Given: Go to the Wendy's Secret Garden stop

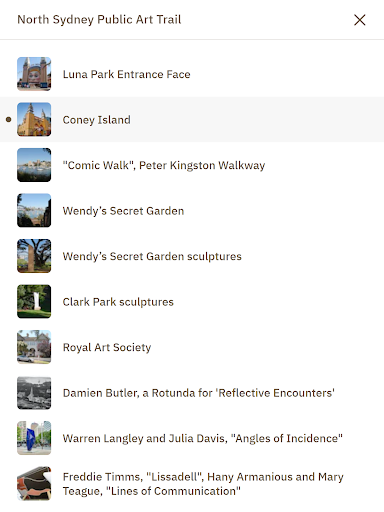Looking at the screenshot, I should click(192, 210).
